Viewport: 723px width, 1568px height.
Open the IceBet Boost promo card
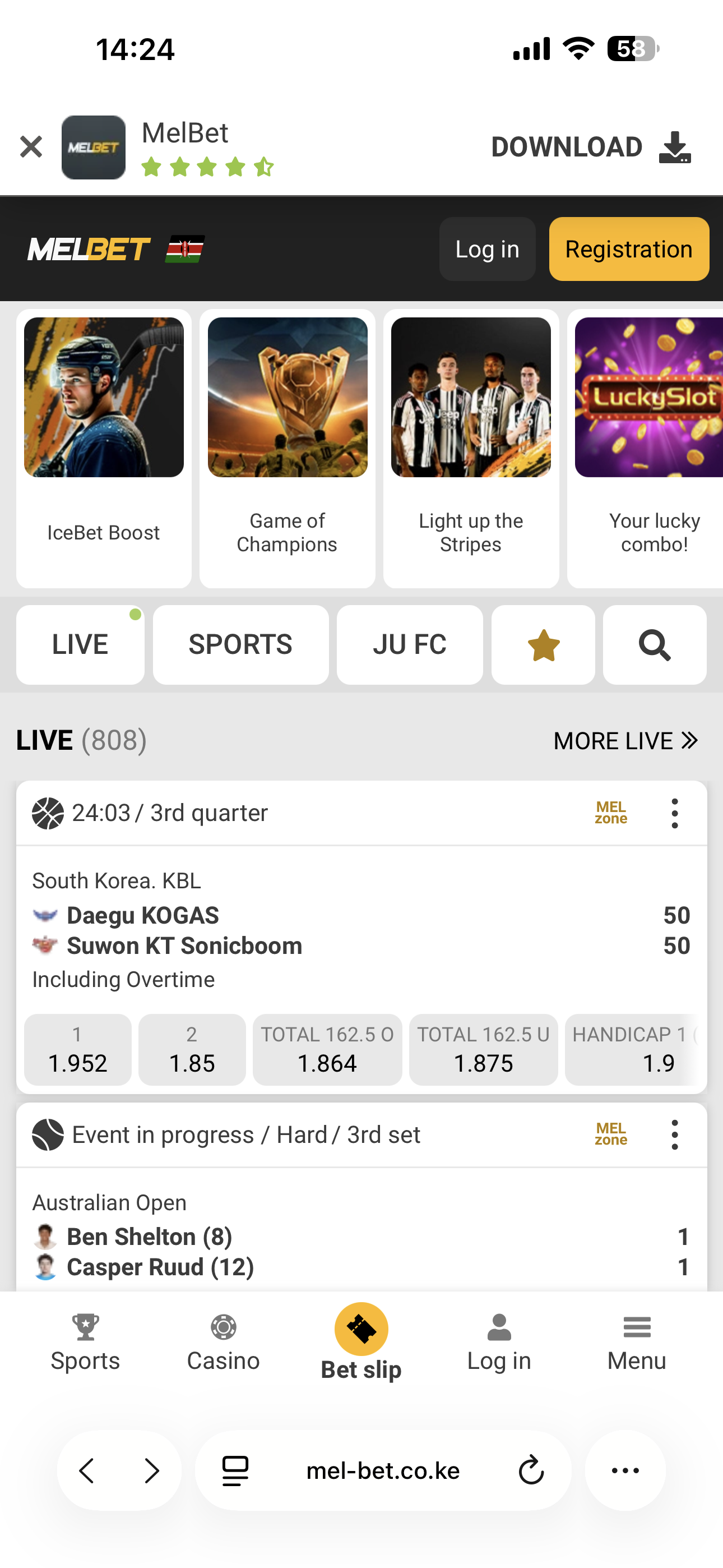[x=104, y=448]
